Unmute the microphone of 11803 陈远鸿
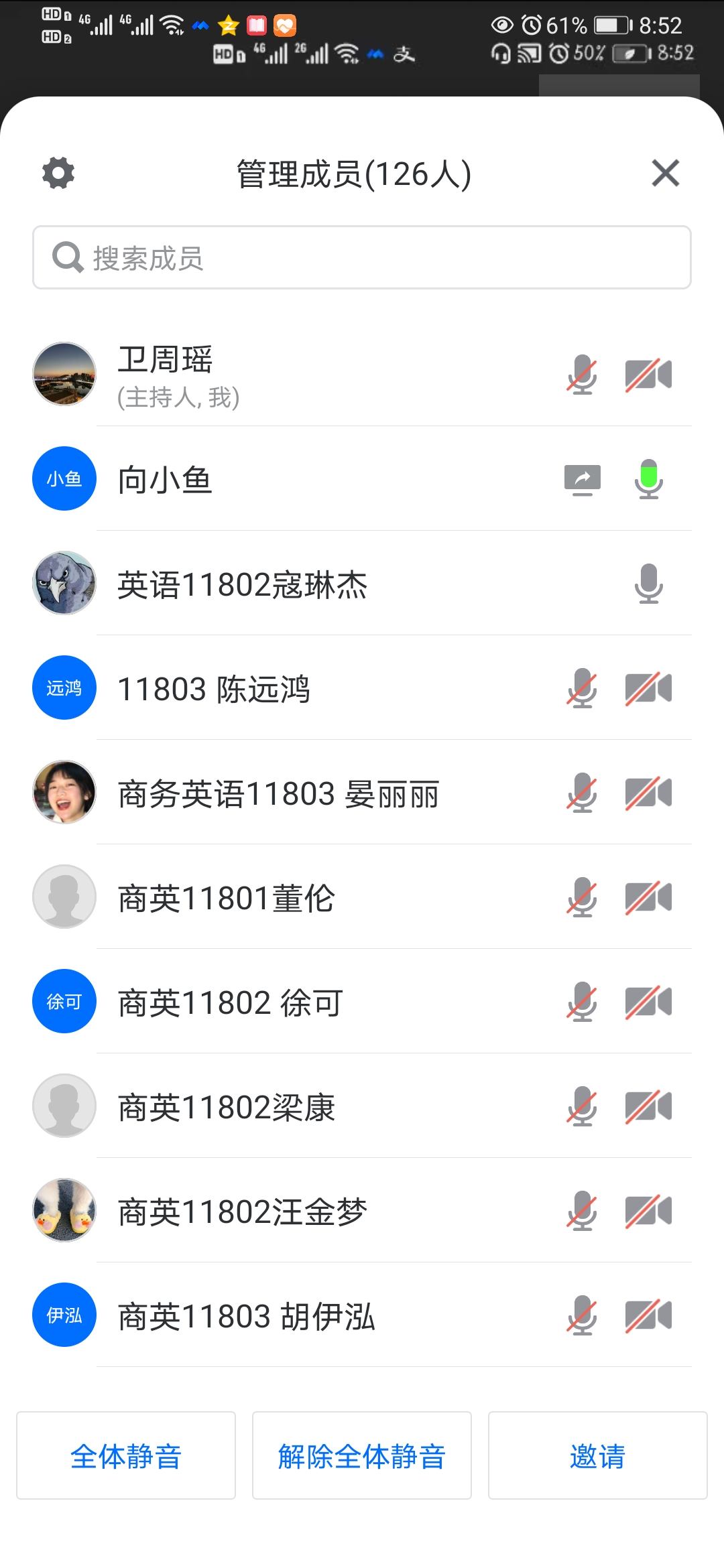 coord(582,688)
